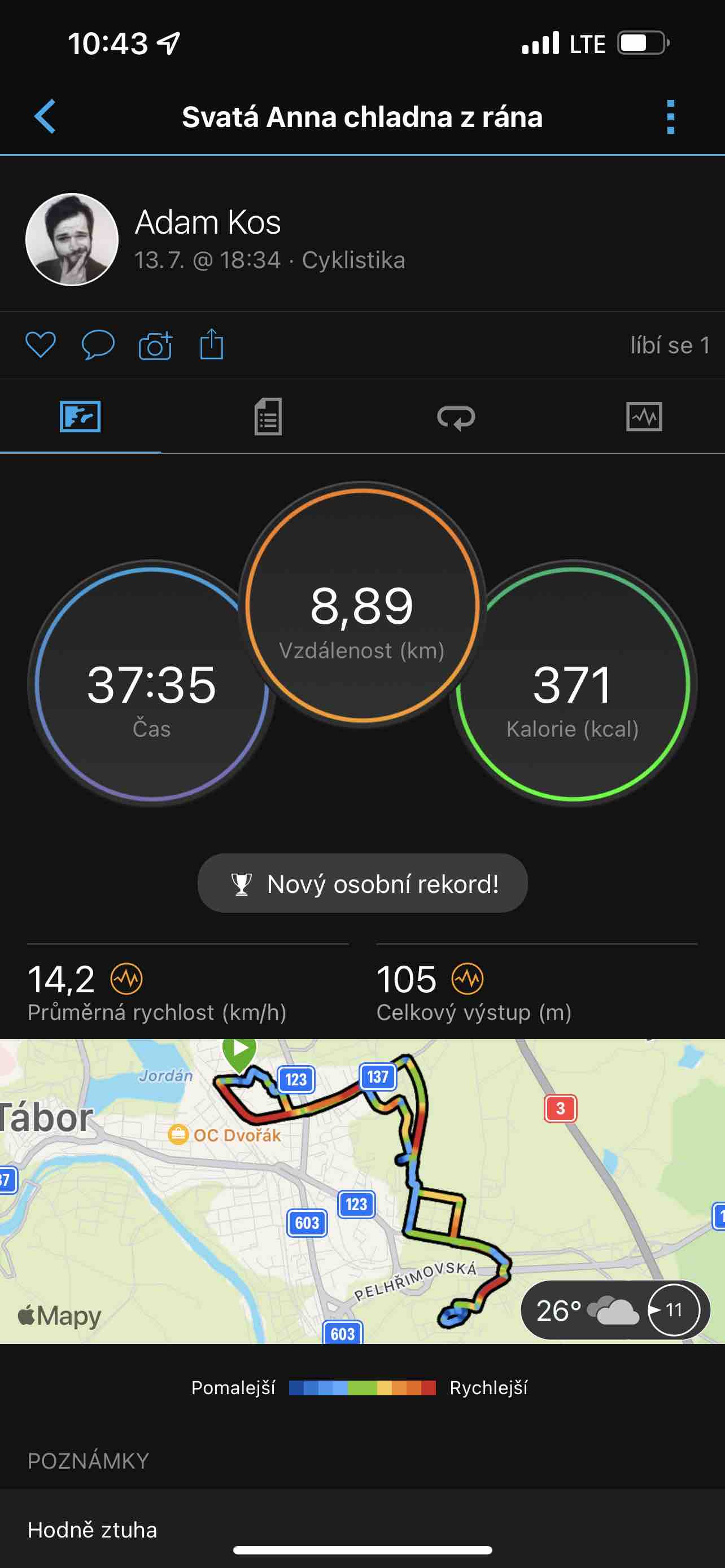Open the route map of Tábor
Image resolution: width=725 pixels, height=1568 pixels.
click(362, 1191)
